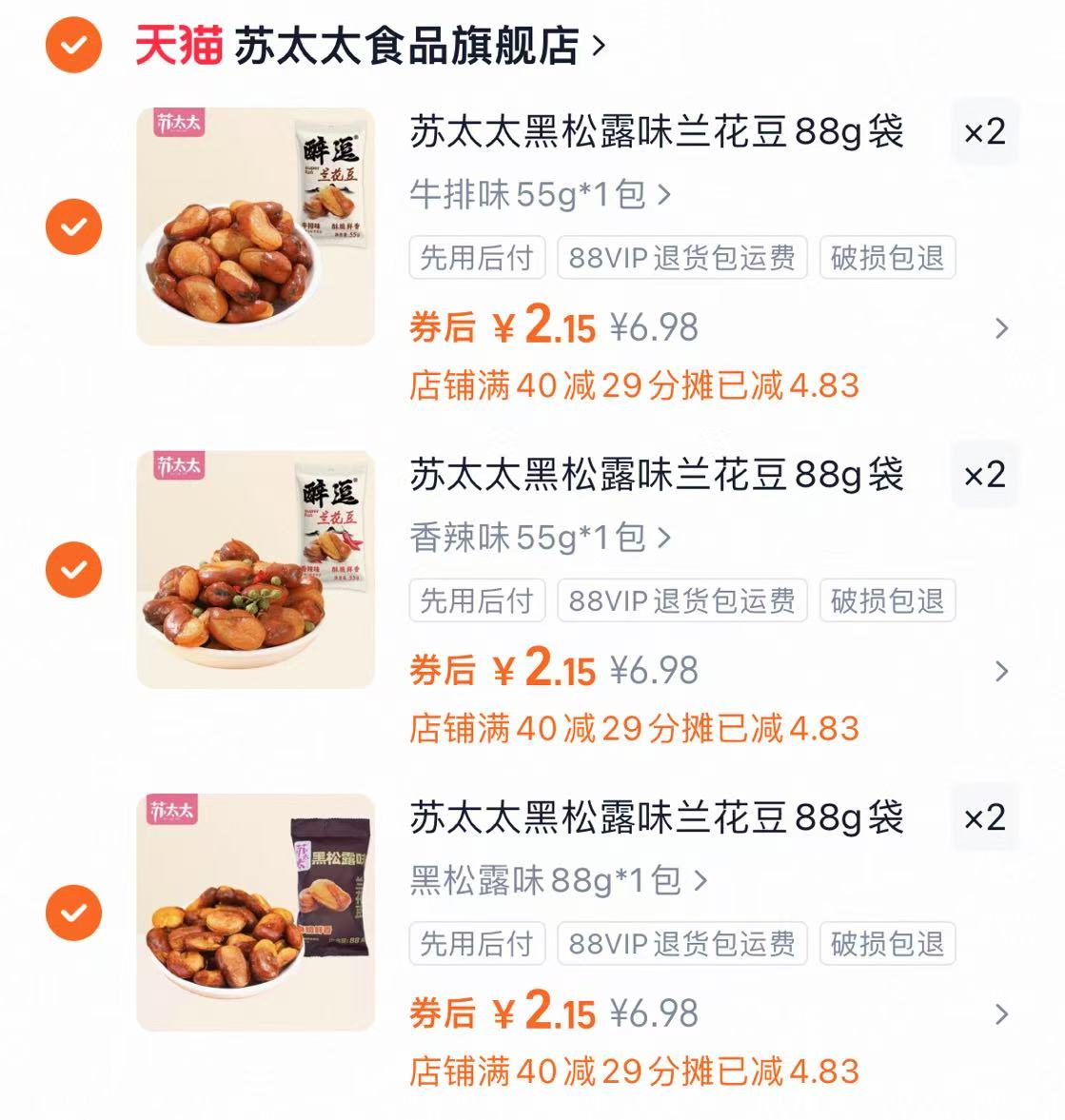Click 破损包退 tag on third item
The width and height of the screenshot is (1065, 1120).
tap(886, 944)
